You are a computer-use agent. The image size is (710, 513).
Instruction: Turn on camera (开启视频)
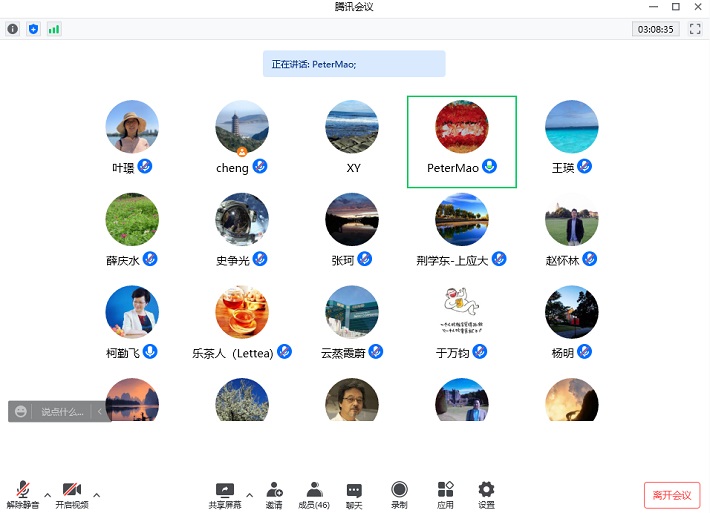[71, 494]
